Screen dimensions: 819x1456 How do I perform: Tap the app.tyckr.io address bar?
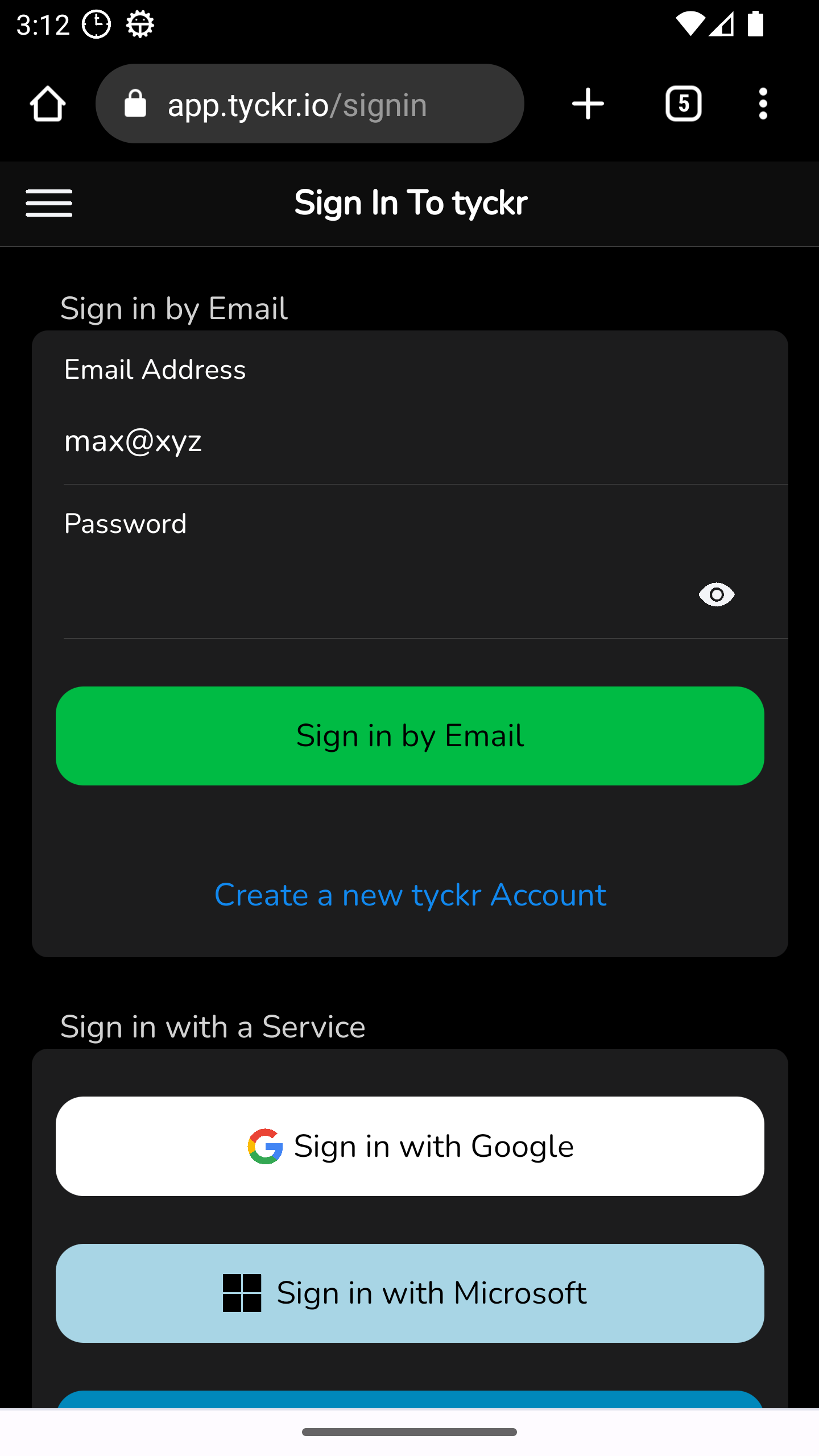coord(310,104)
